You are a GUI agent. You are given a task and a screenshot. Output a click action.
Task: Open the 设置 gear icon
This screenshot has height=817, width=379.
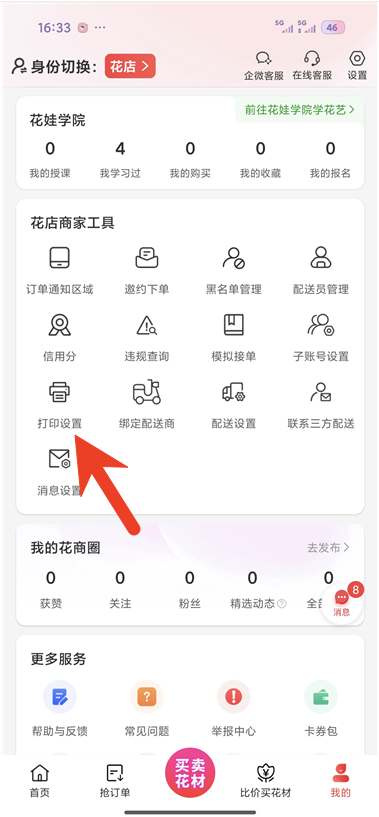point(357,65)
